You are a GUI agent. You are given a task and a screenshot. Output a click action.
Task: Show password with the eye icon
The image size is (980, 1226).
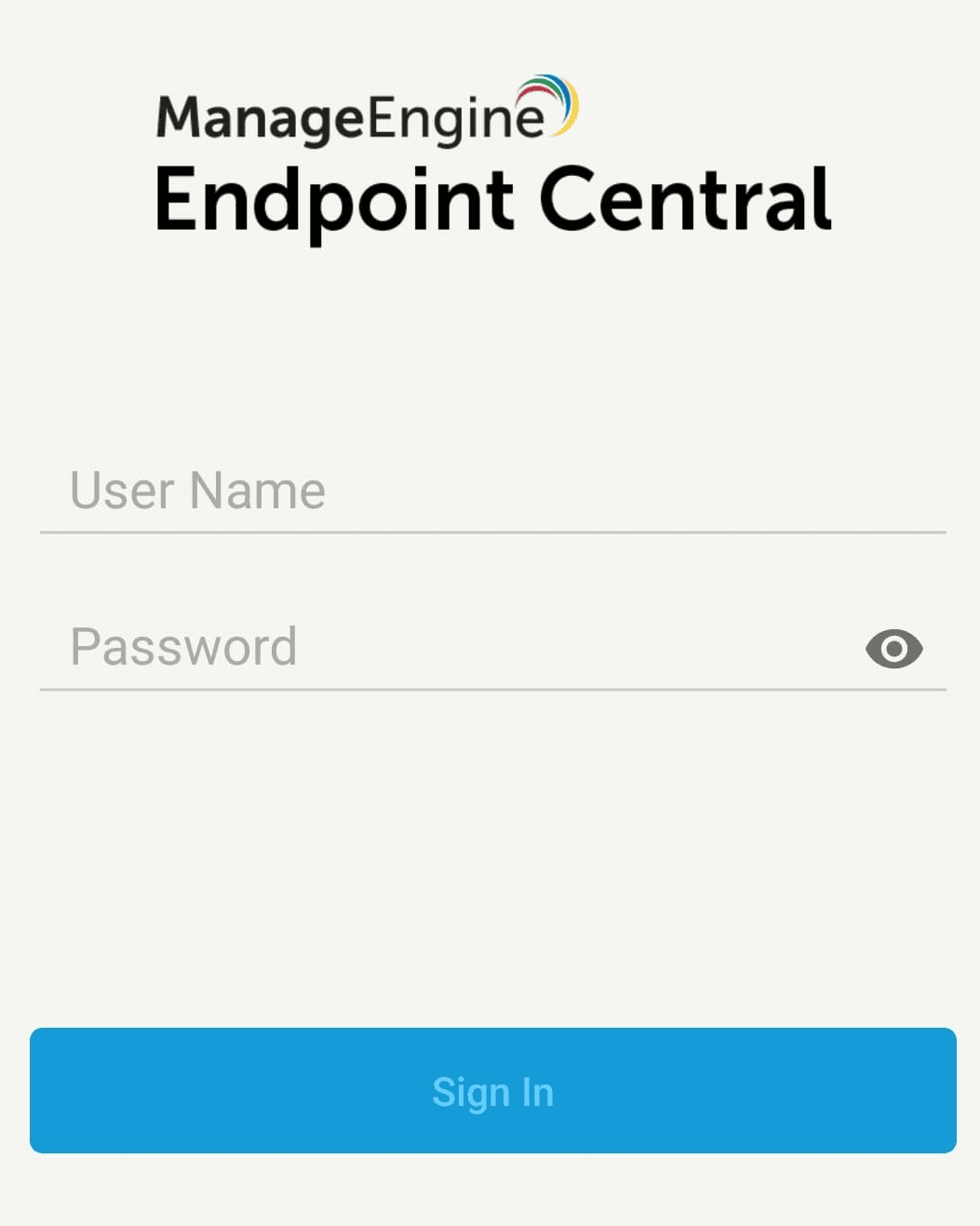point(893,649)
